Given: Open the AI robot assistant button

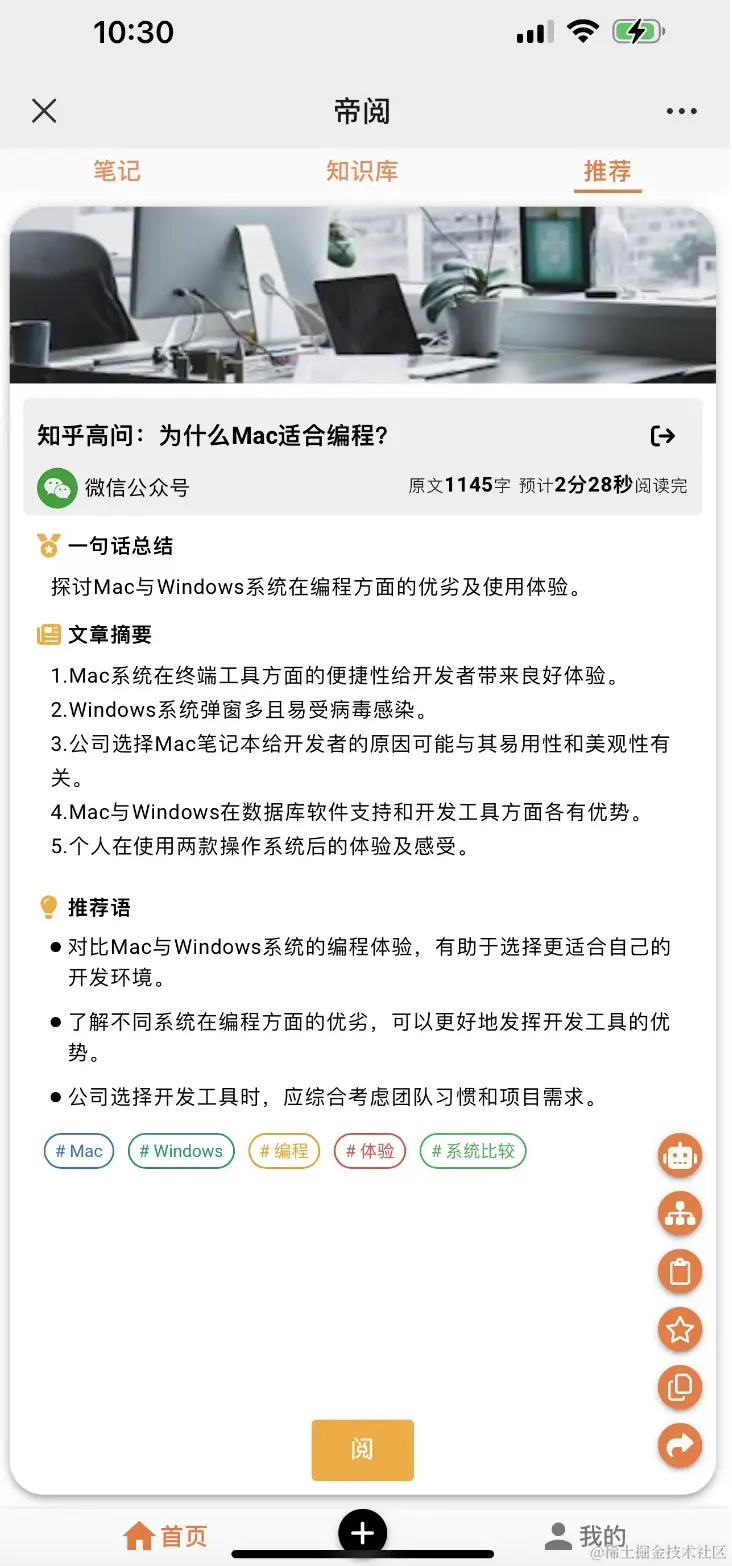Looking at the screenshot, I should pyautogui.click(x=680, y=1156).
